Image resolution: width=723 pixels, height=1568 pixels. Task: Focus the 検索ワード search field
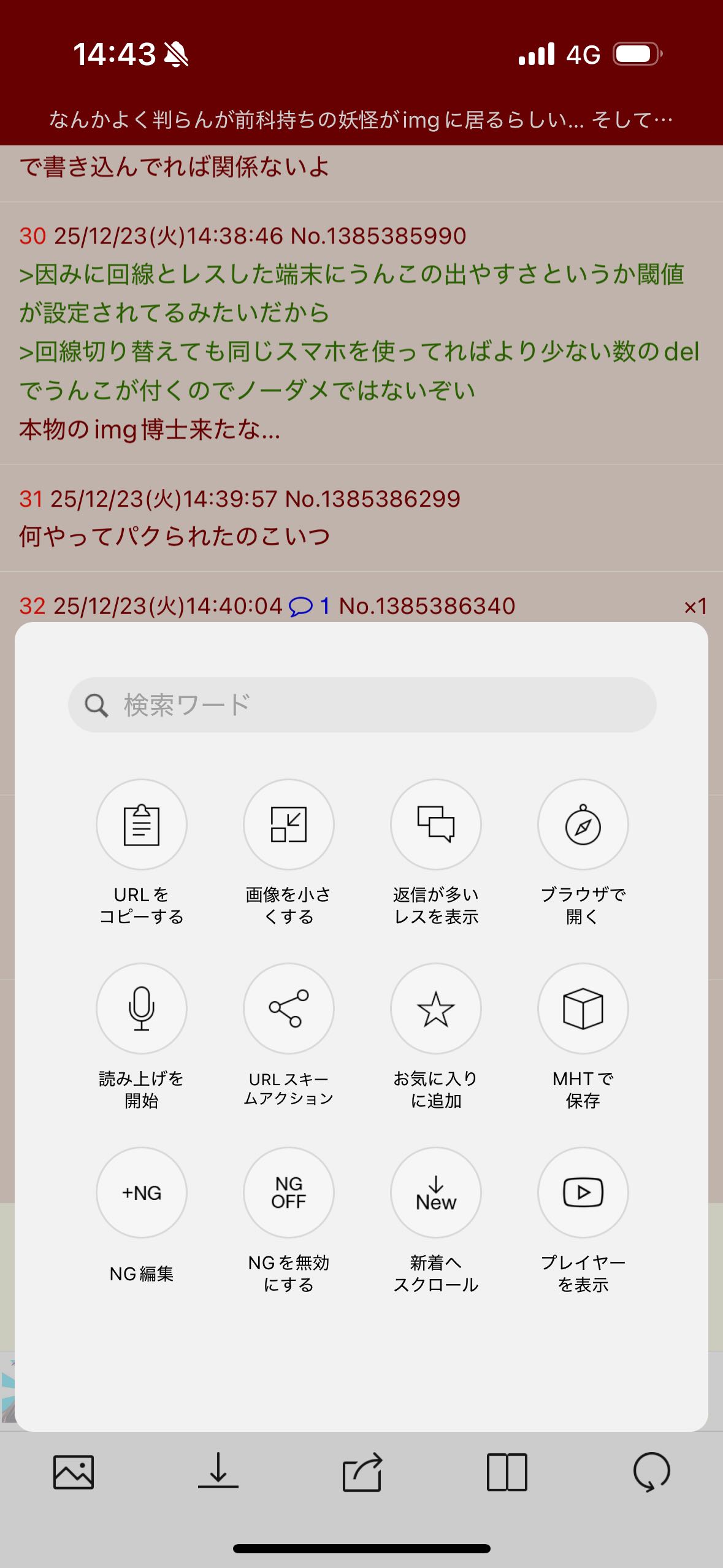point(362,705)
